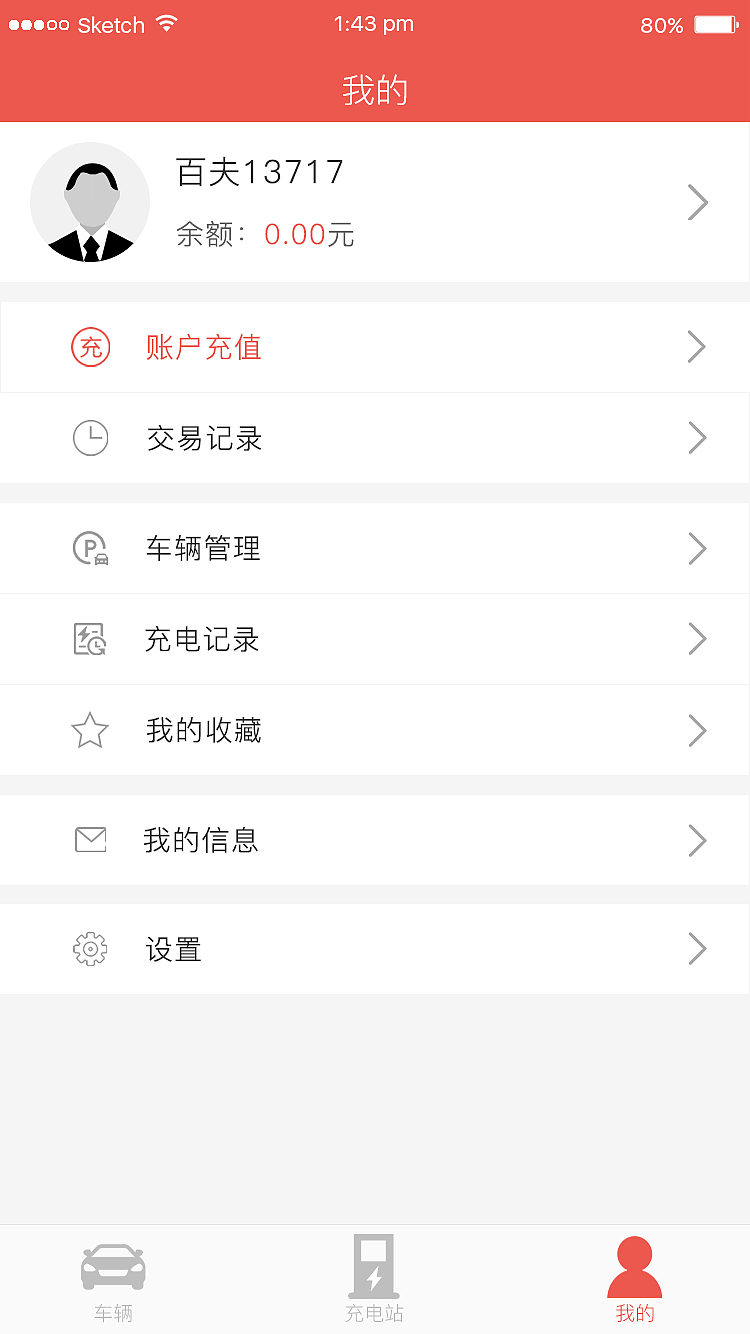Tap the star icon next to 我的收藏
The image size is (750, 1334).
click(x=90, y=730)
